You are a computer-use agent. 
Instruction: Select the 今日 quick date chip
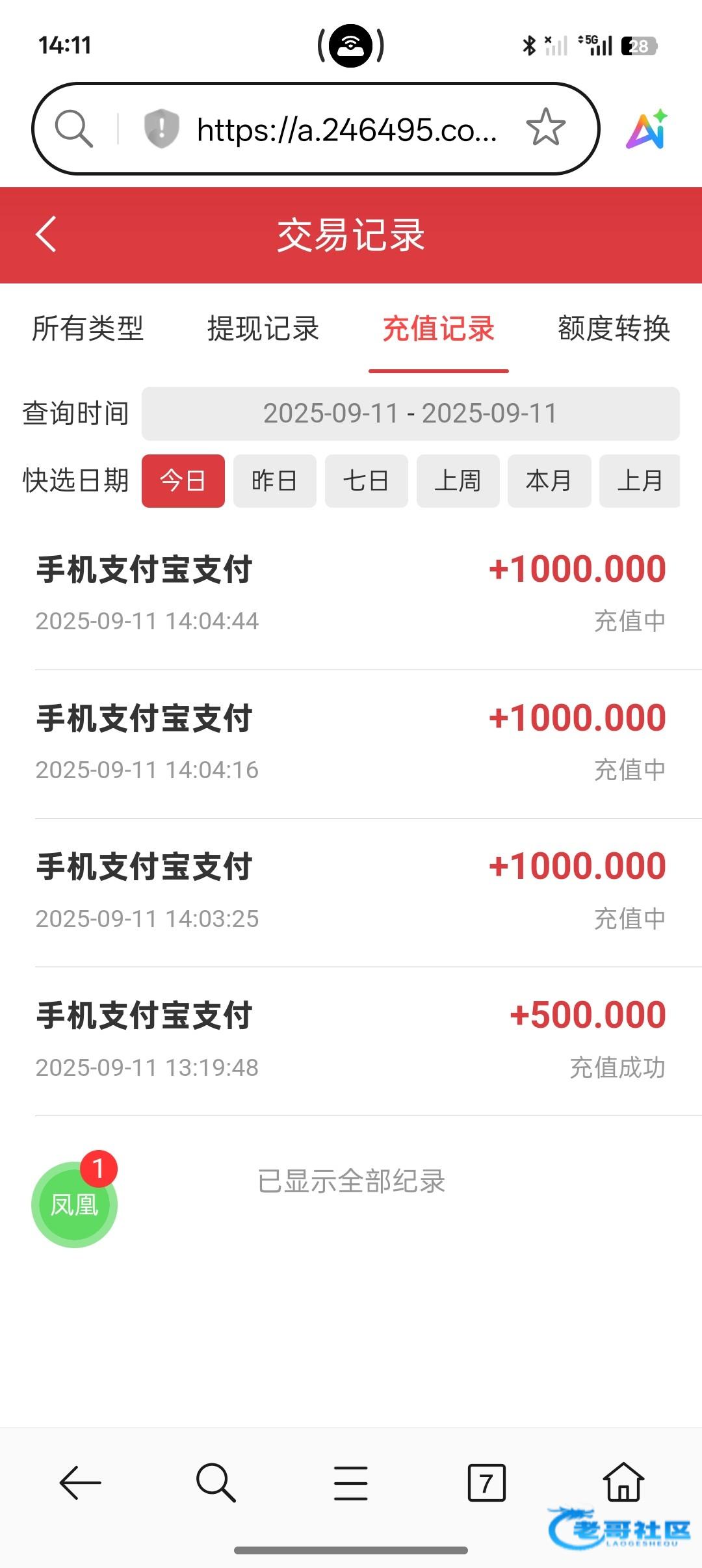pyautogui.click(x=183, y=481)
